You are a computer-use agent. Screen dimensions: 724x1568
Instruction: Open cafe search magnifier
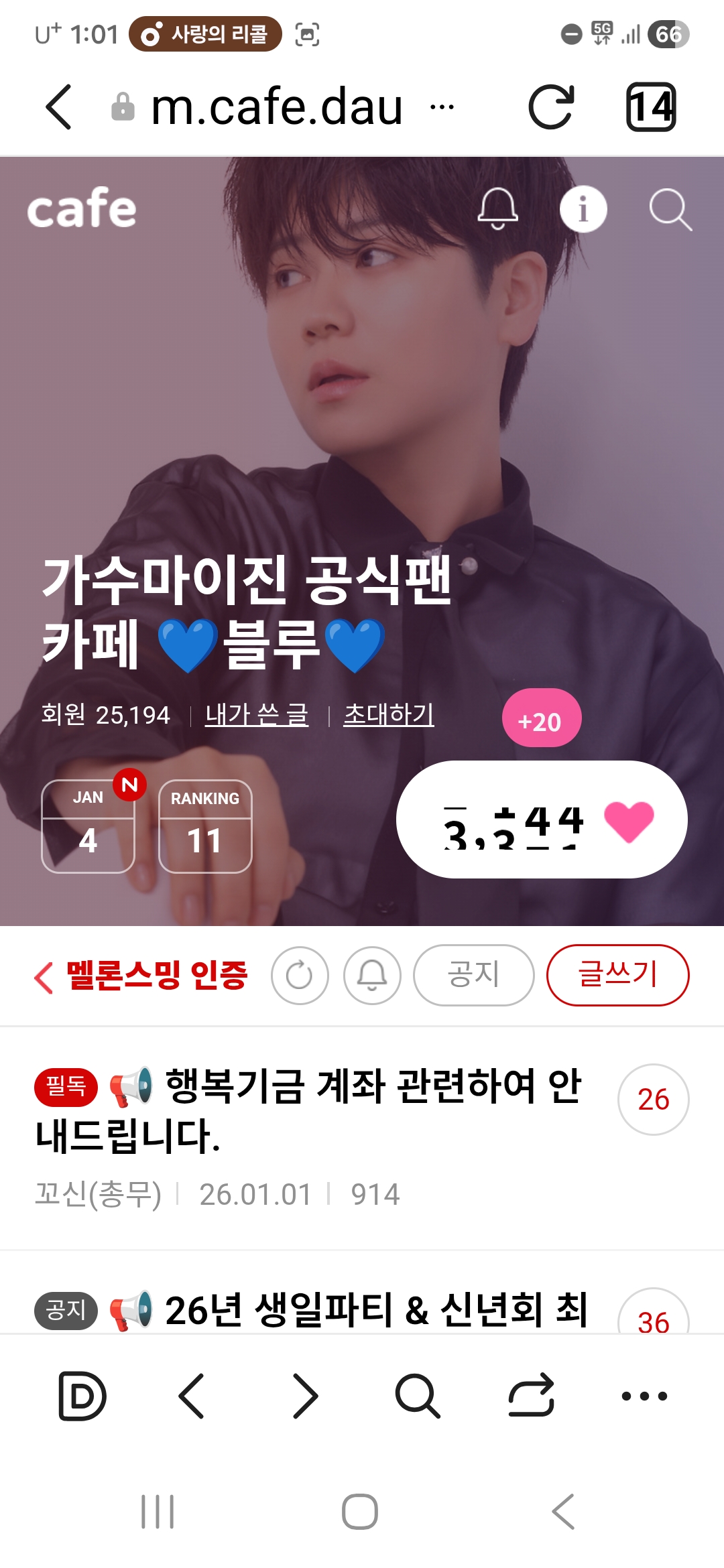[x=670, y=209]
